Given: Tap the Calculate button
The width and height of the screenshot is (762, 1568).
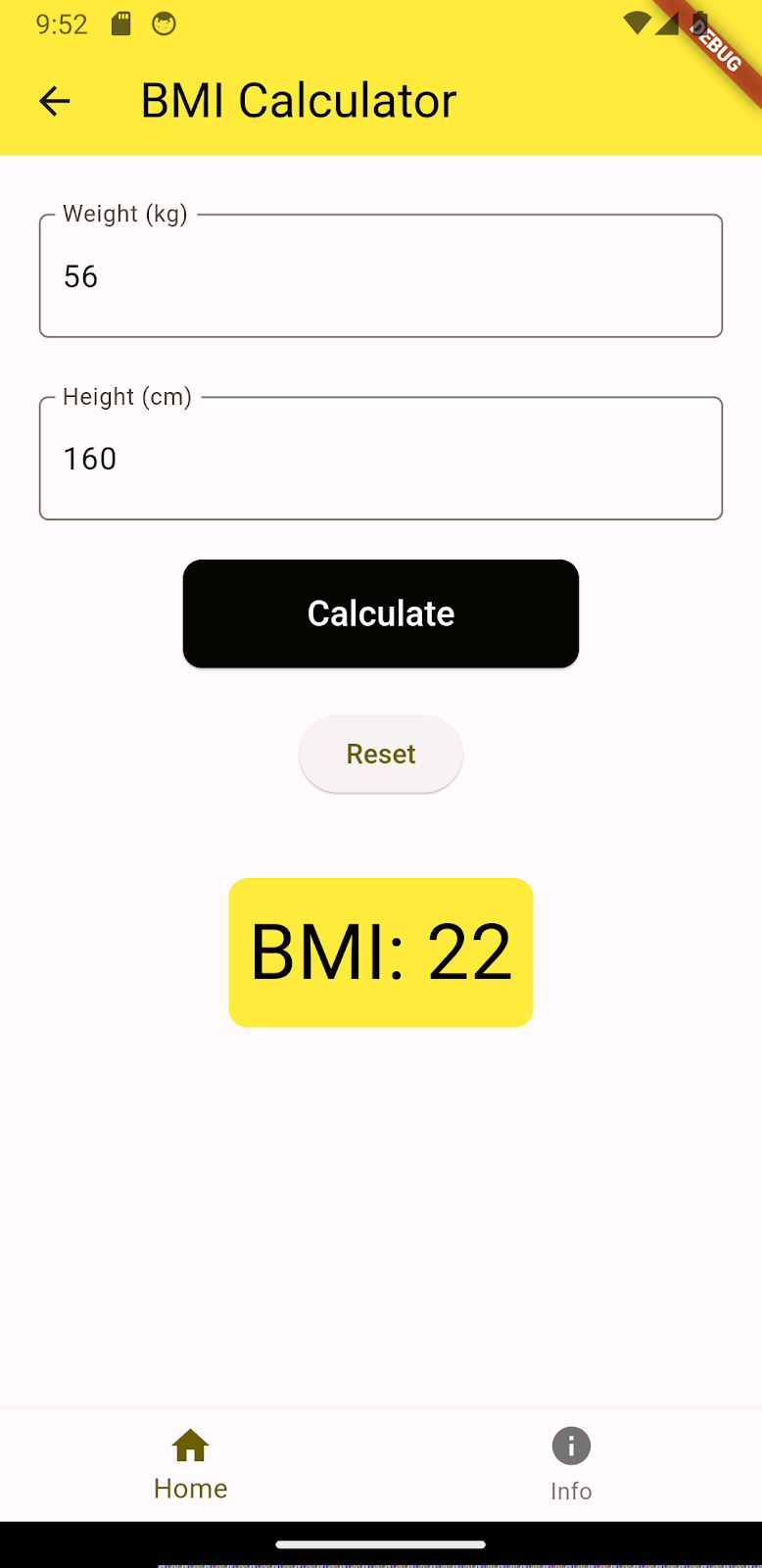Looking at the screenshot, I should click(x=381, y=613).
